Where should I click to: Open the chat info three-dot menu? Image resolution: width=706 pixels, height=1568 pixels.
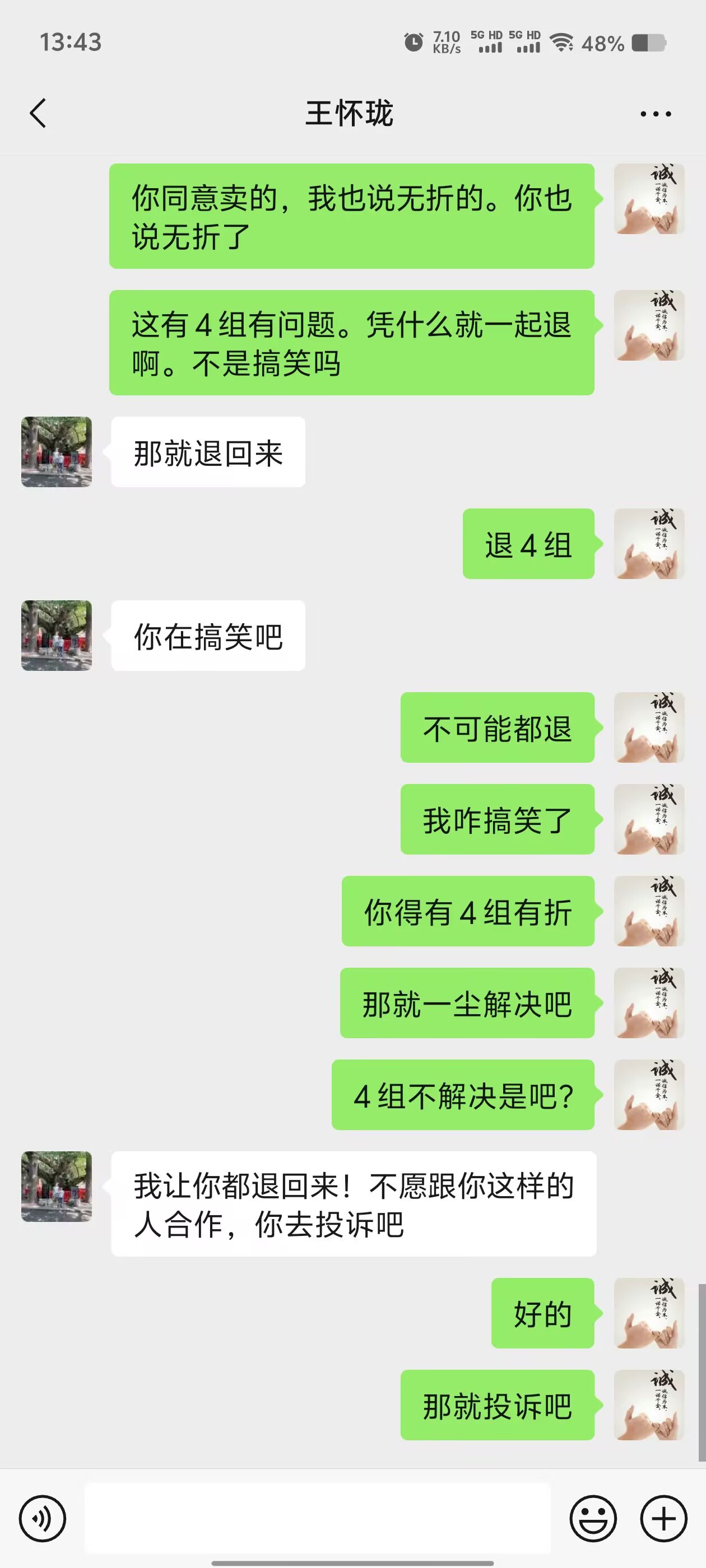tap(656, 114)
